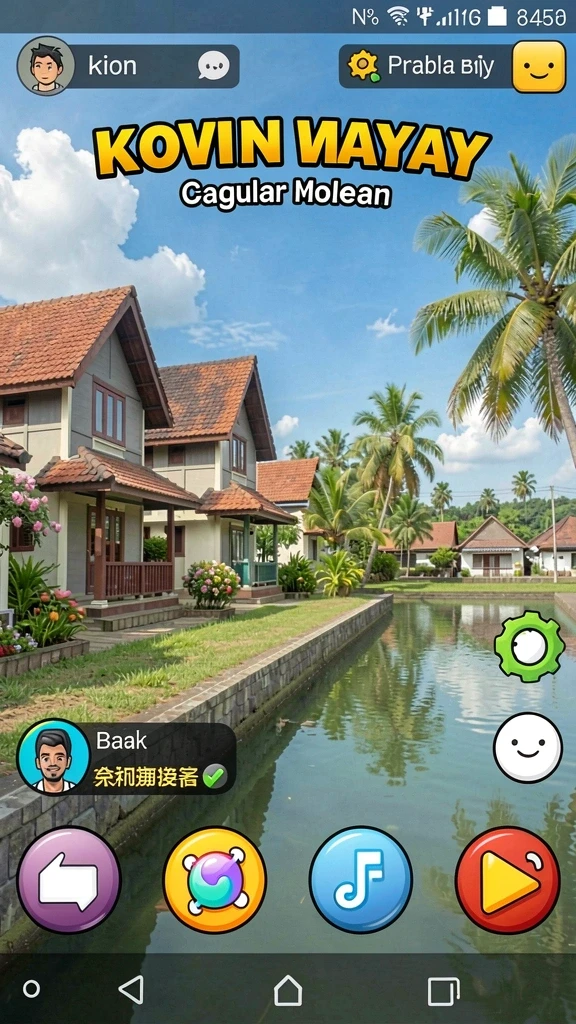Go to the system home screen
Viewport: 576px width, 1024px height.
(x=288, y=990)
